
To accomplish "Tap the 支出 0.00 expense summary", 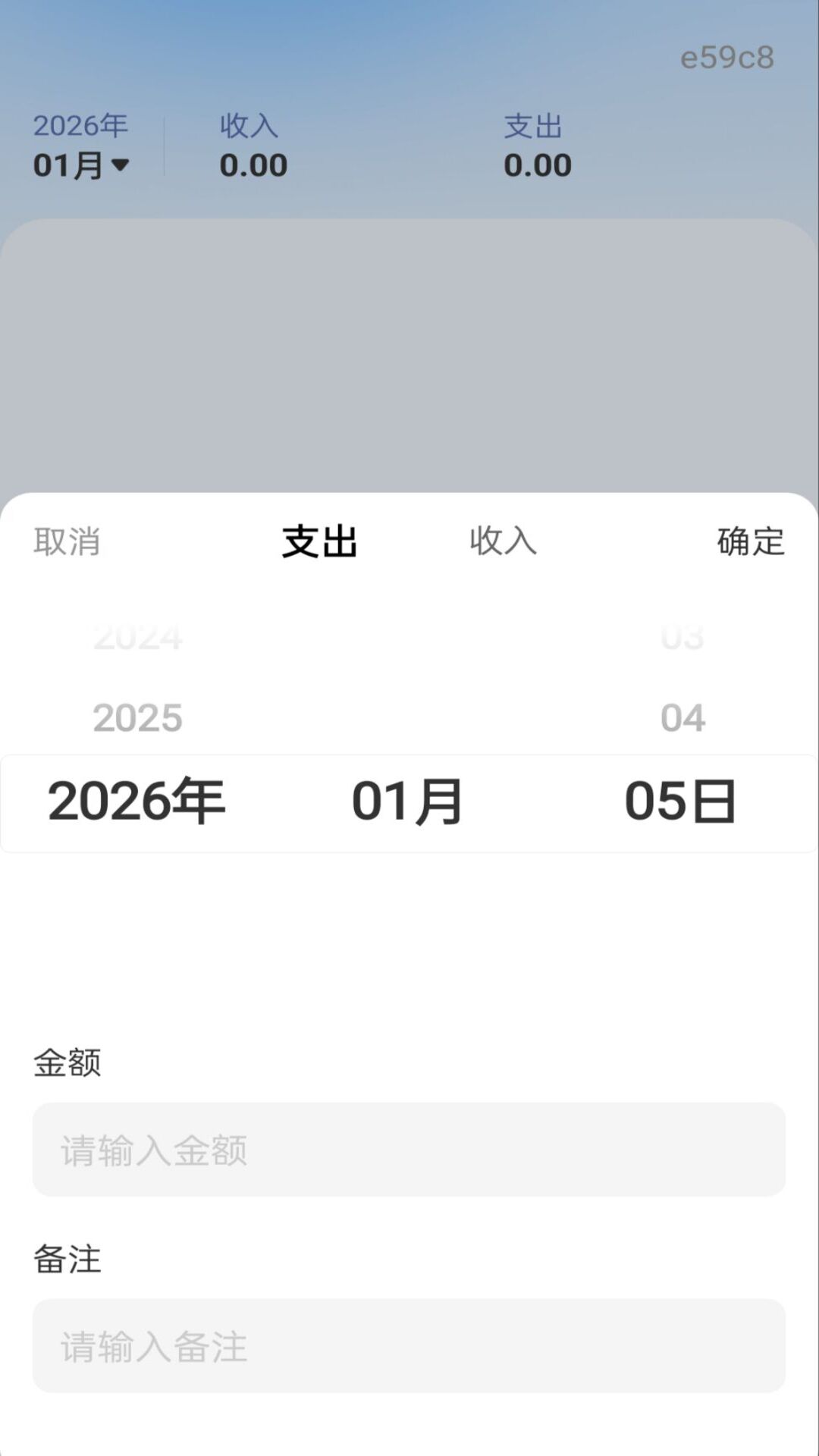I will (538, 148).
